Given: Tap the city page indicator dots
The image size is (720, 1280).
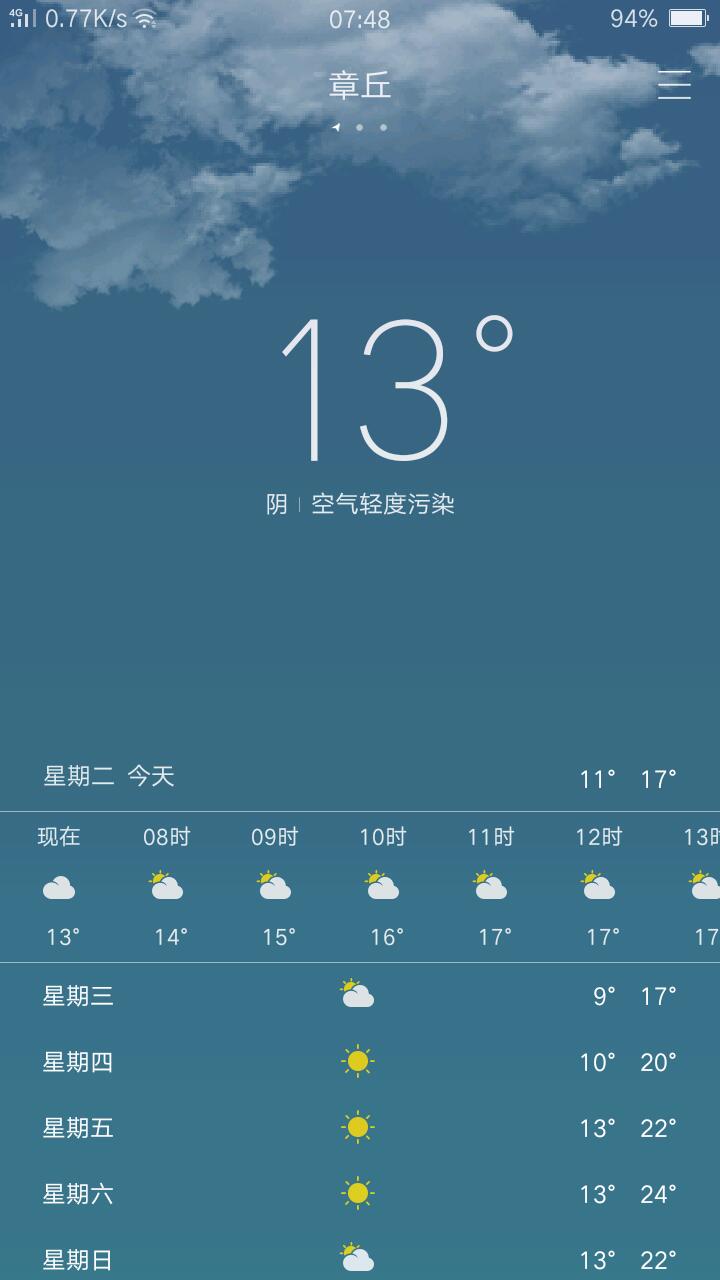Looking at the screenshot, I should 360,127.
